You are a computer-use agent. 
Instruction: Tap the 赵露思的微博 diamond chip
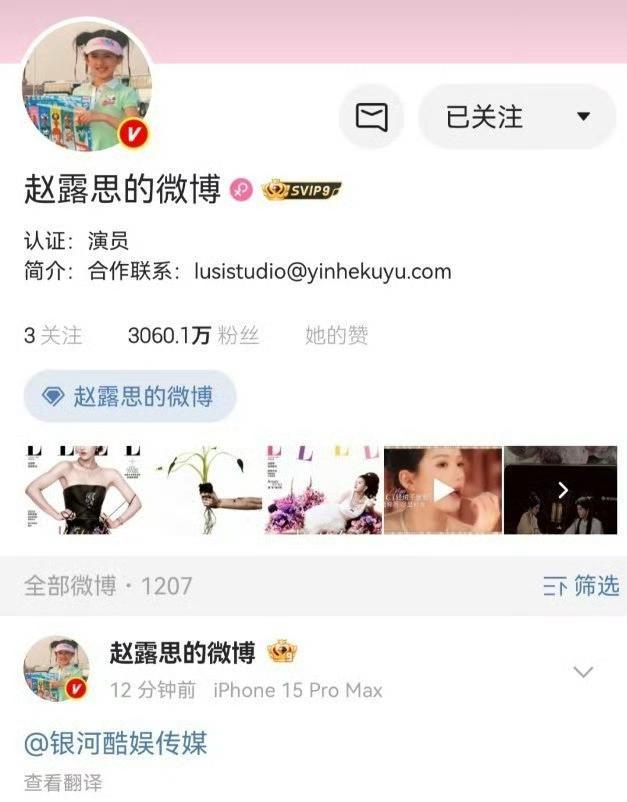click(130, 396)
